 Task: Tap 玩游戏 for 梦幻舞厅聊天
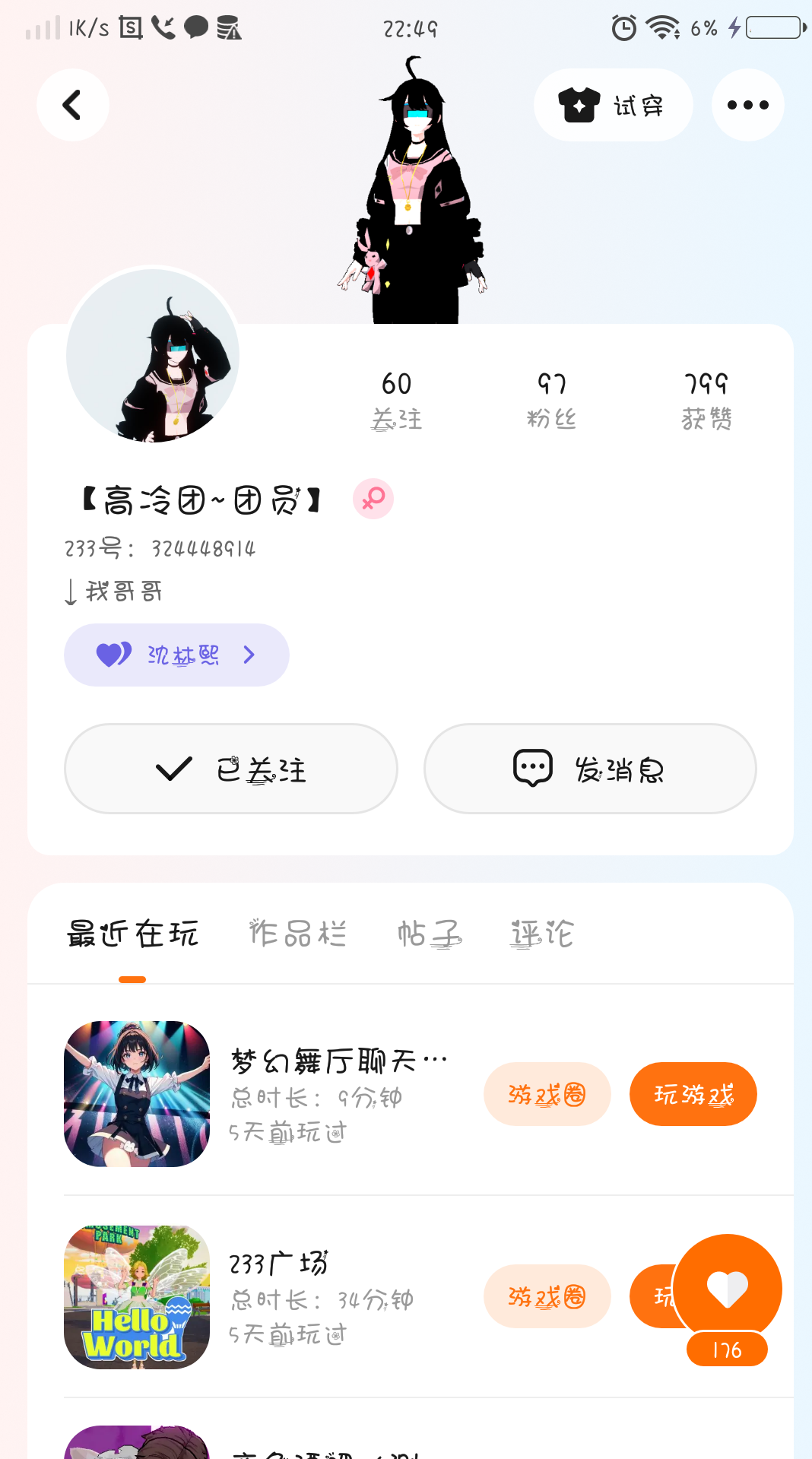693,1094
